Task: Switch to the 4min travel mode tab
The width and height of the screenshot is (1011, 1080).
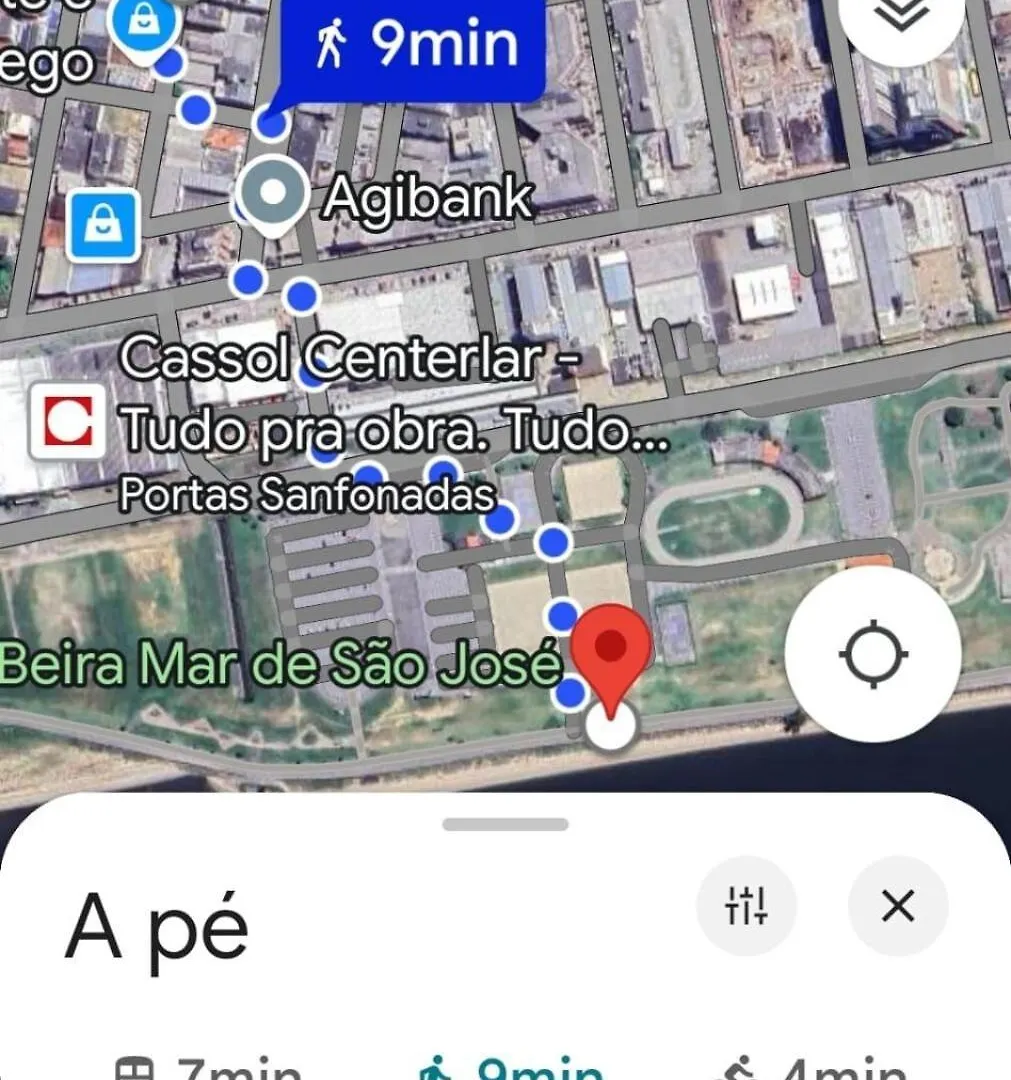Action: (810, 1070)
